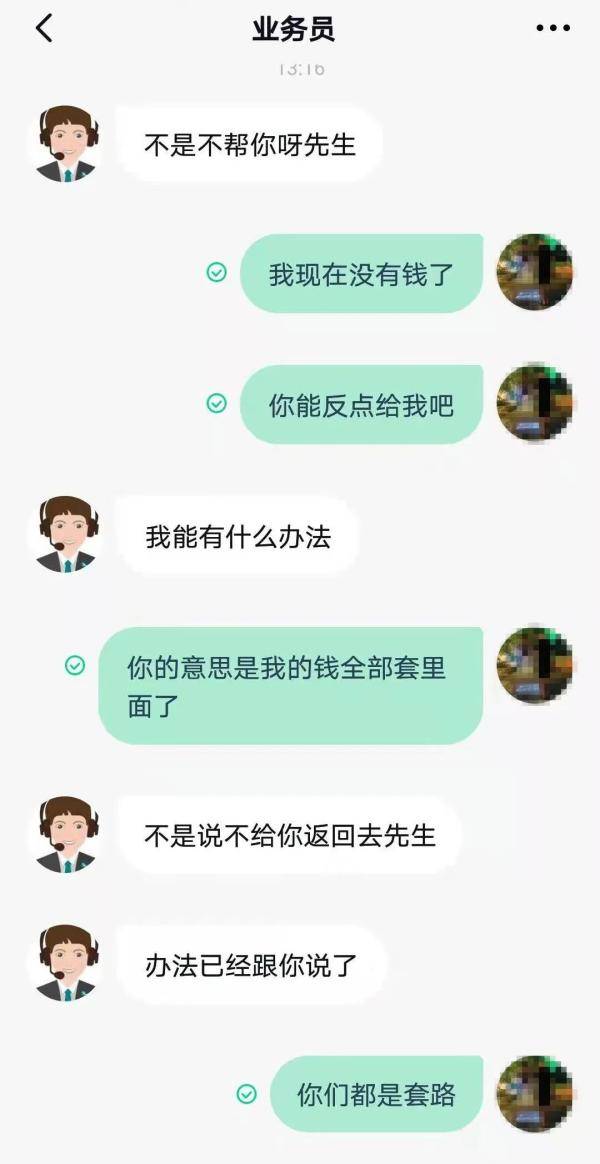
Task: View my avatar next to 我现在没有钱了
Action: pyautogui.click(x=534, y=272)
